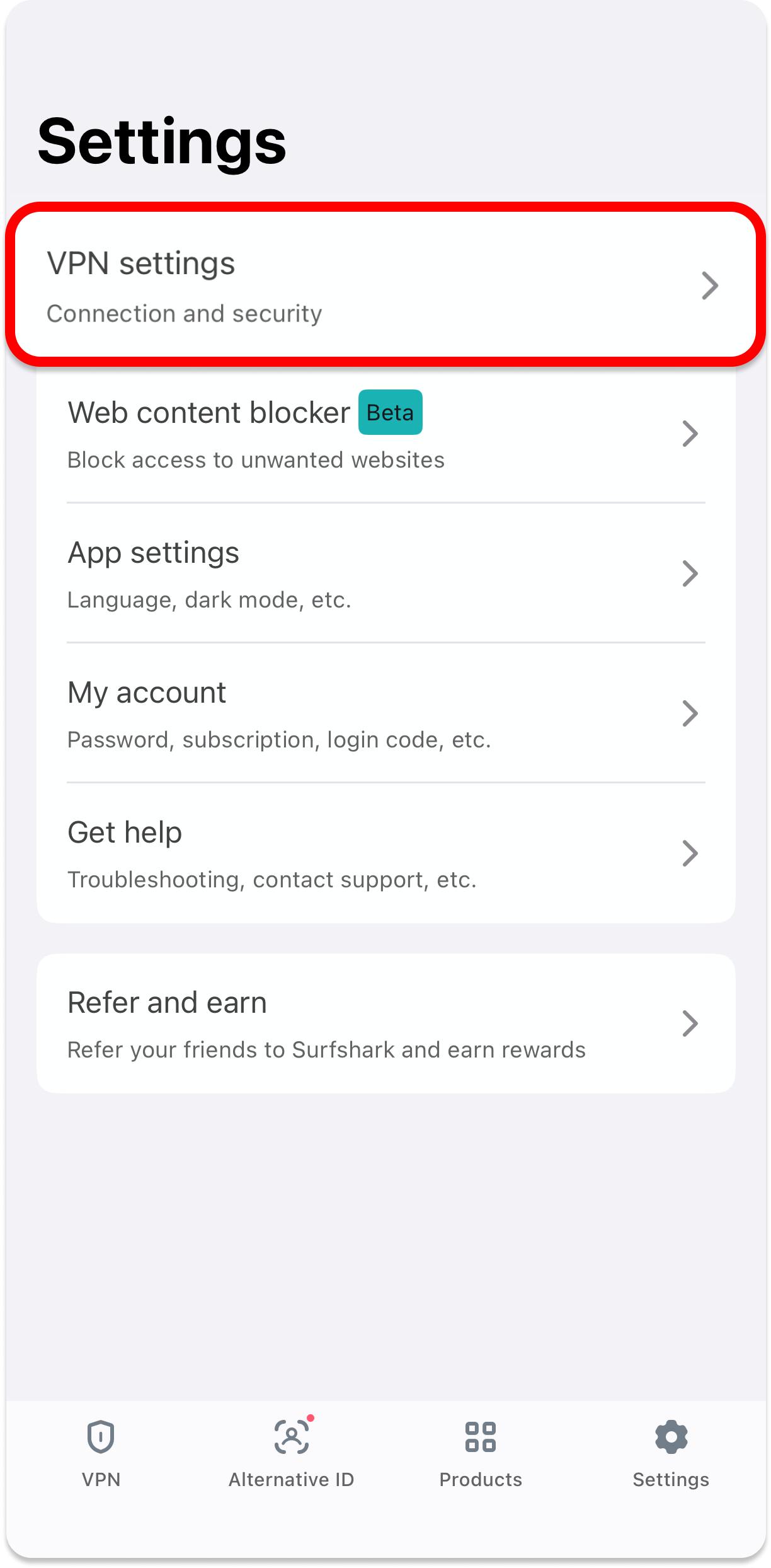Switch to the Alternative ID tab
Screen dimensions: 771x1568
tap(292, 1450)
